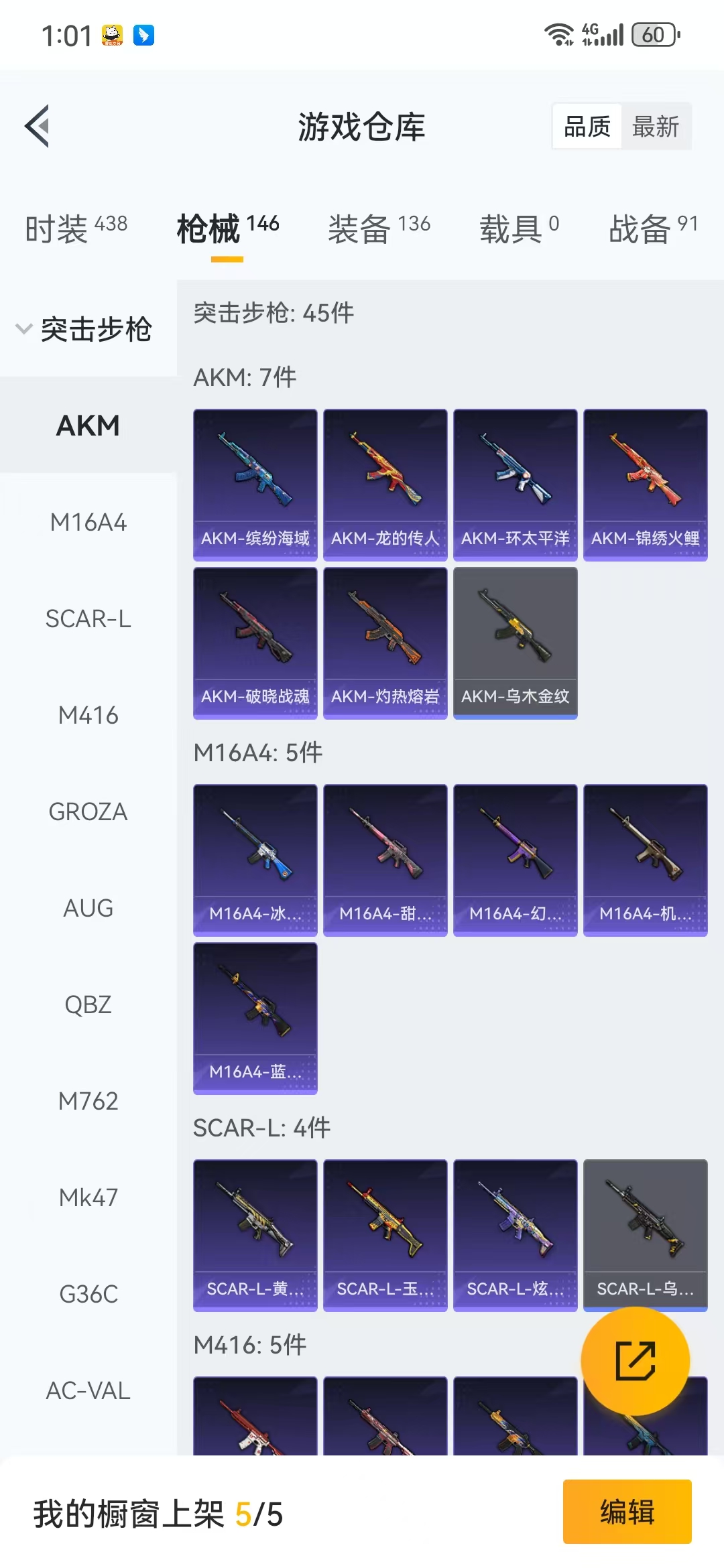This screenshot has height=1568, width=724.
Task: Select M762 in the weapon sidebar
Action: pyautogui.click(x=88, y=1101)
